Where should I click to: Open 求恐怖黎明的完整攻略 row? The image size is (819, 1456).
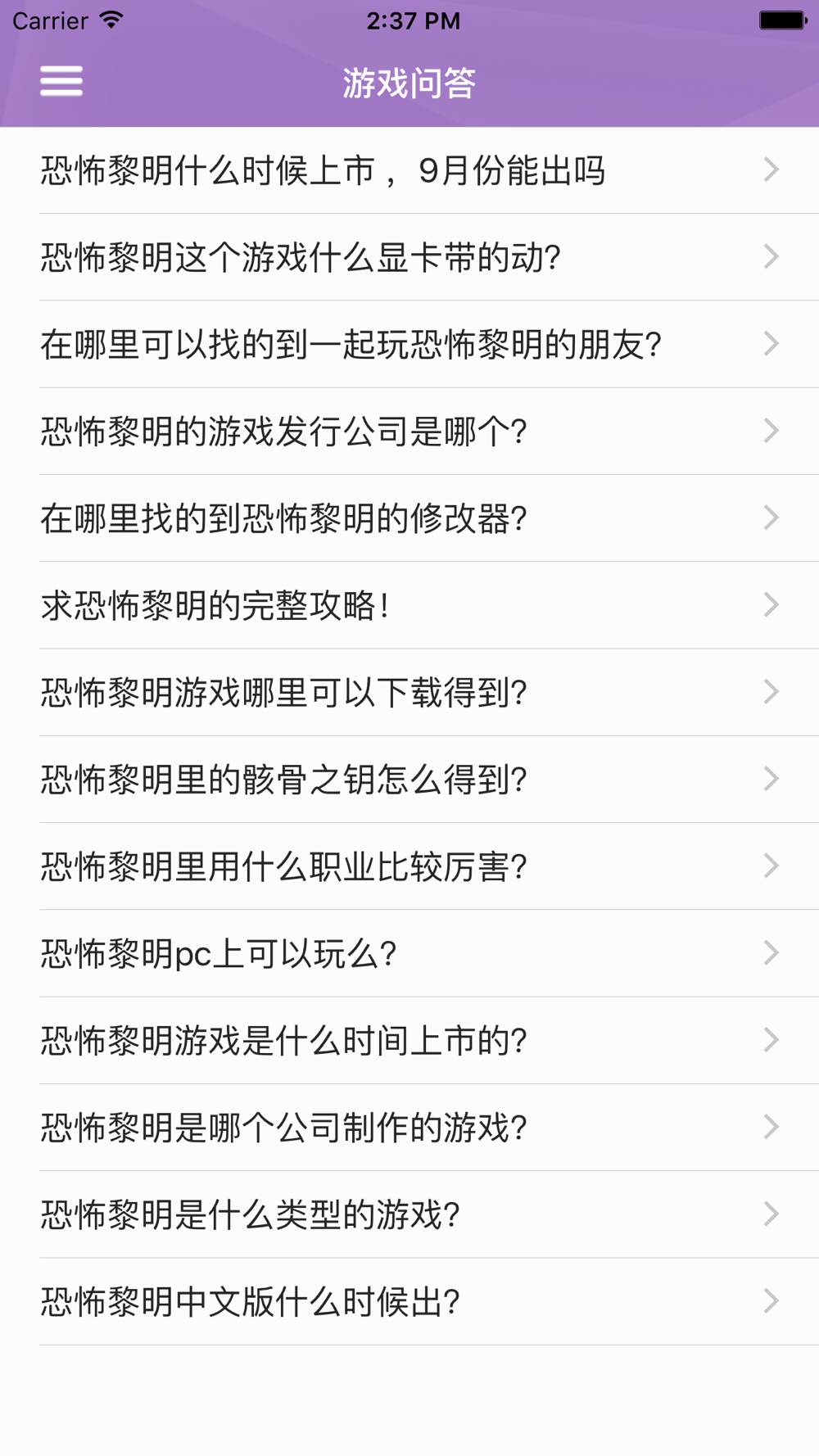click(x=409, y=605)
